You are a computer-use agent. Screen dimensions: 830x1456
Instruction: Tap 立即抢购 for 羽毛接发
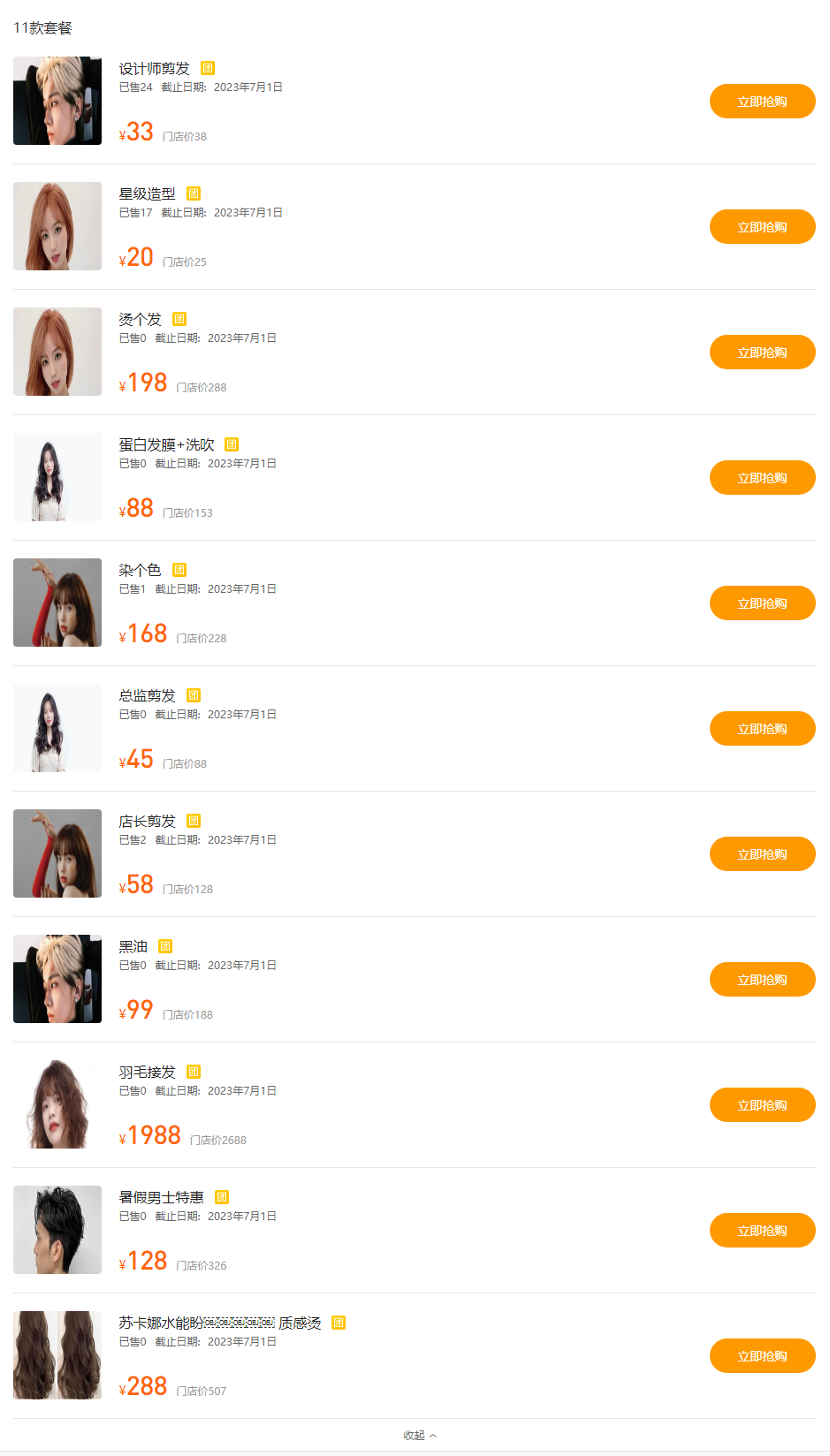(x=762, y=1105)
